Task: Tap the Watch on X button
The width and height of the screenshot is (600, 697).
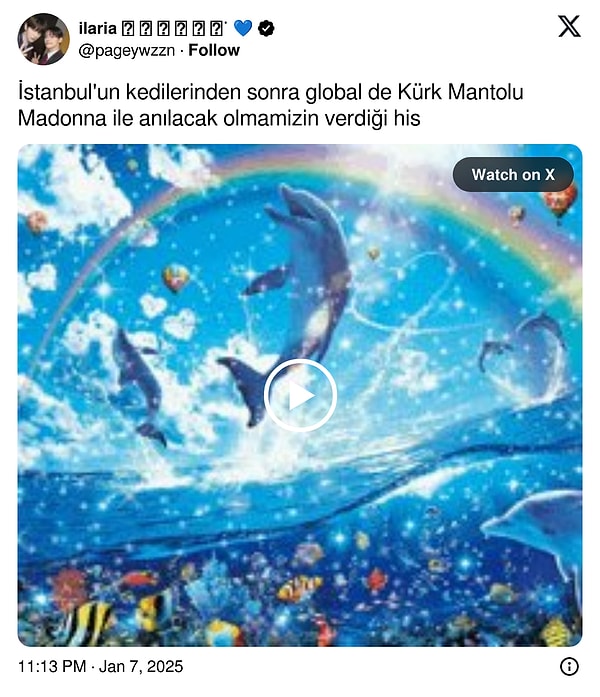Action: coord(513,174)
